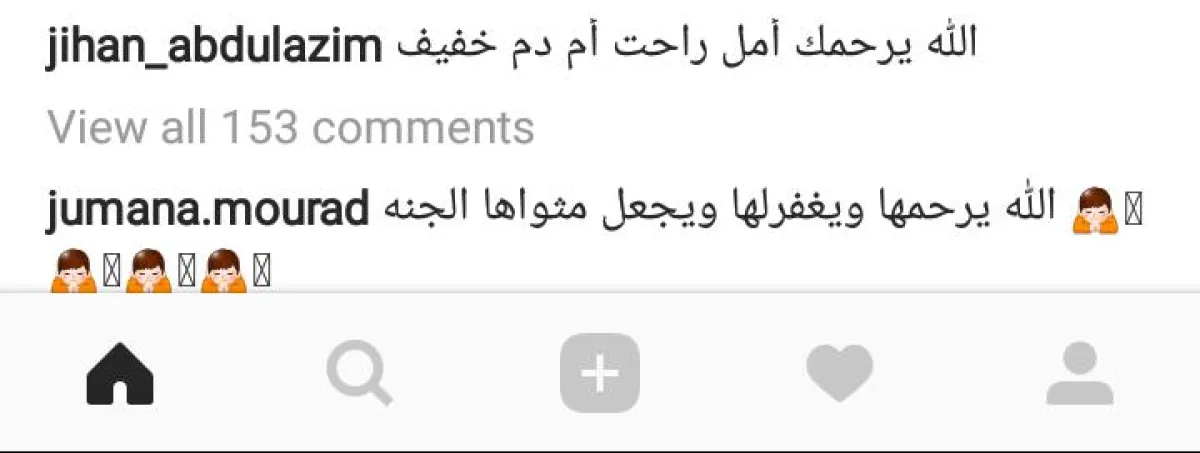Open the Home tab

point(120,373)
